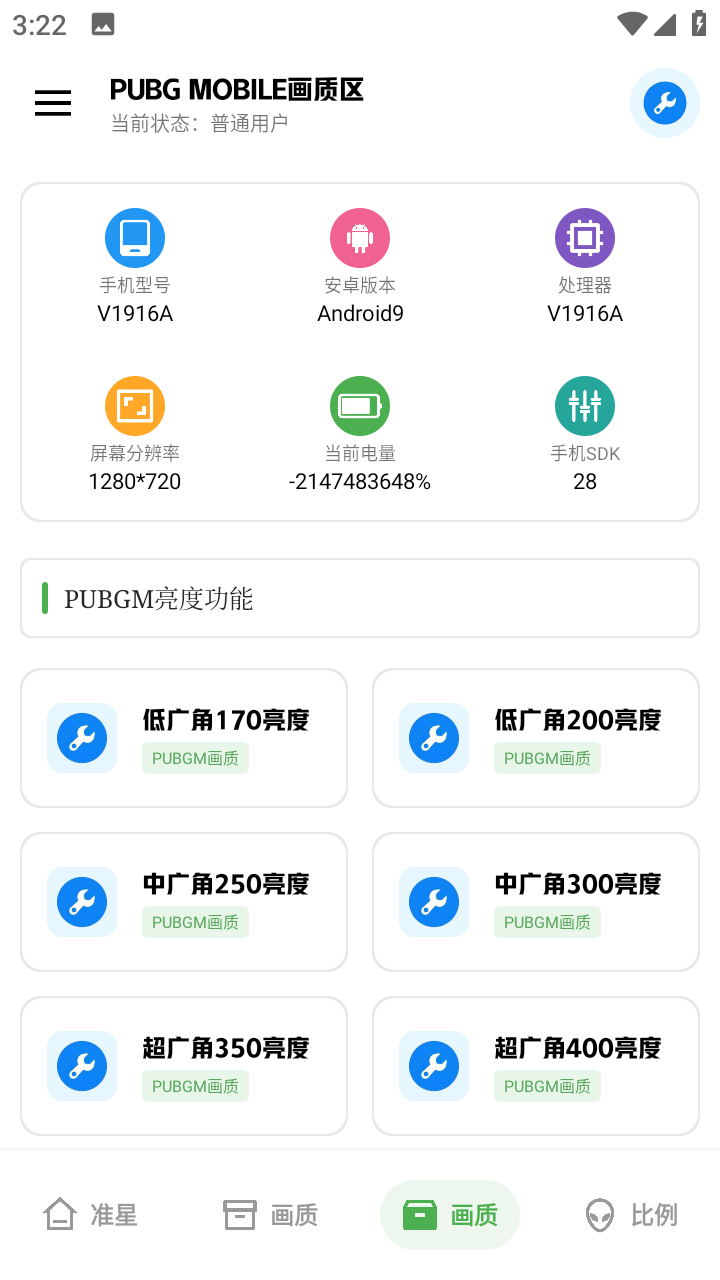Click the wrench icon on 超广角400亮度 card
720x1280 pixels.
433,1065
